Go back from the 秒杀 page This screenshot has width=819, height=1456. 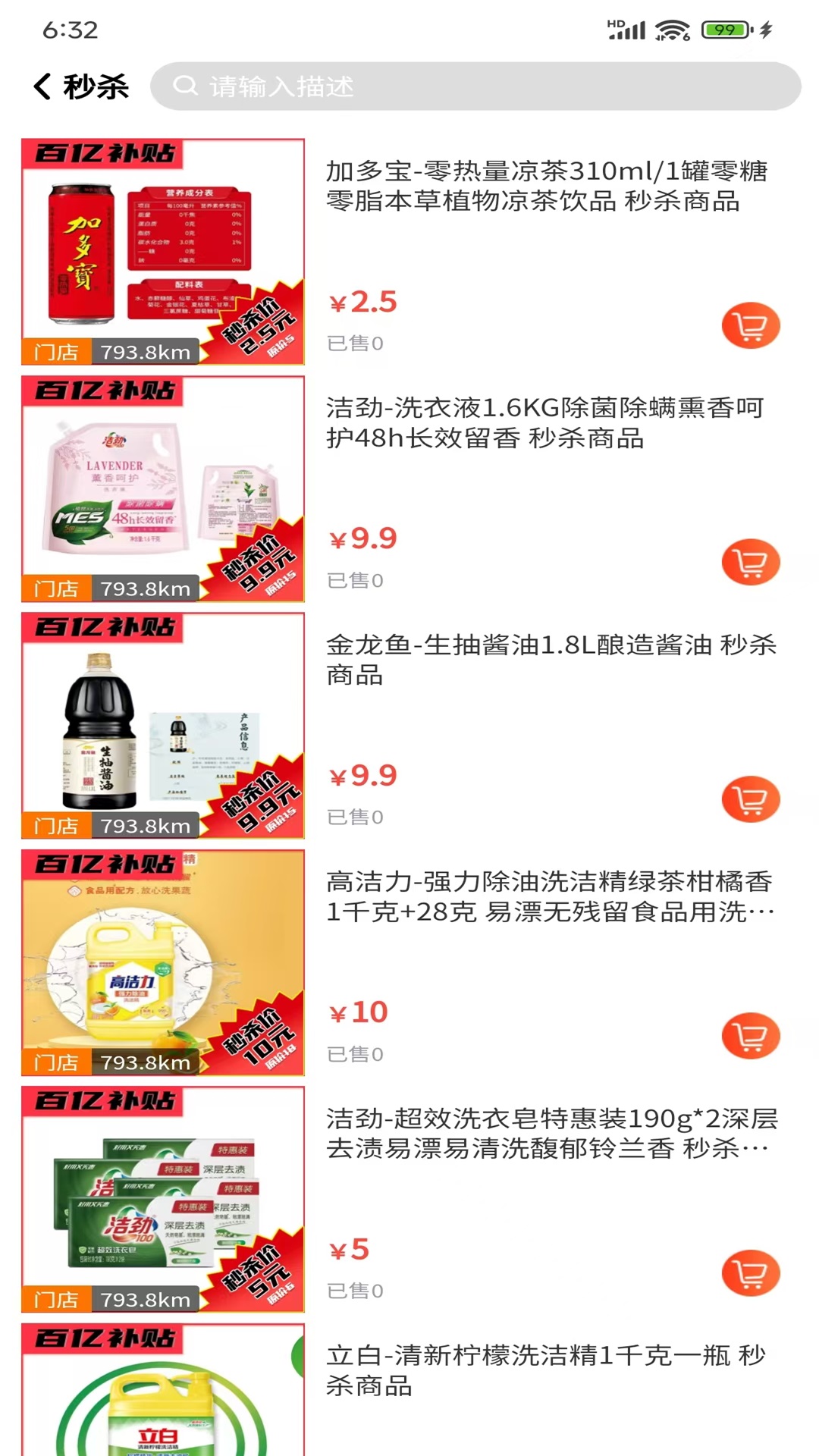[x=43, y=86]
